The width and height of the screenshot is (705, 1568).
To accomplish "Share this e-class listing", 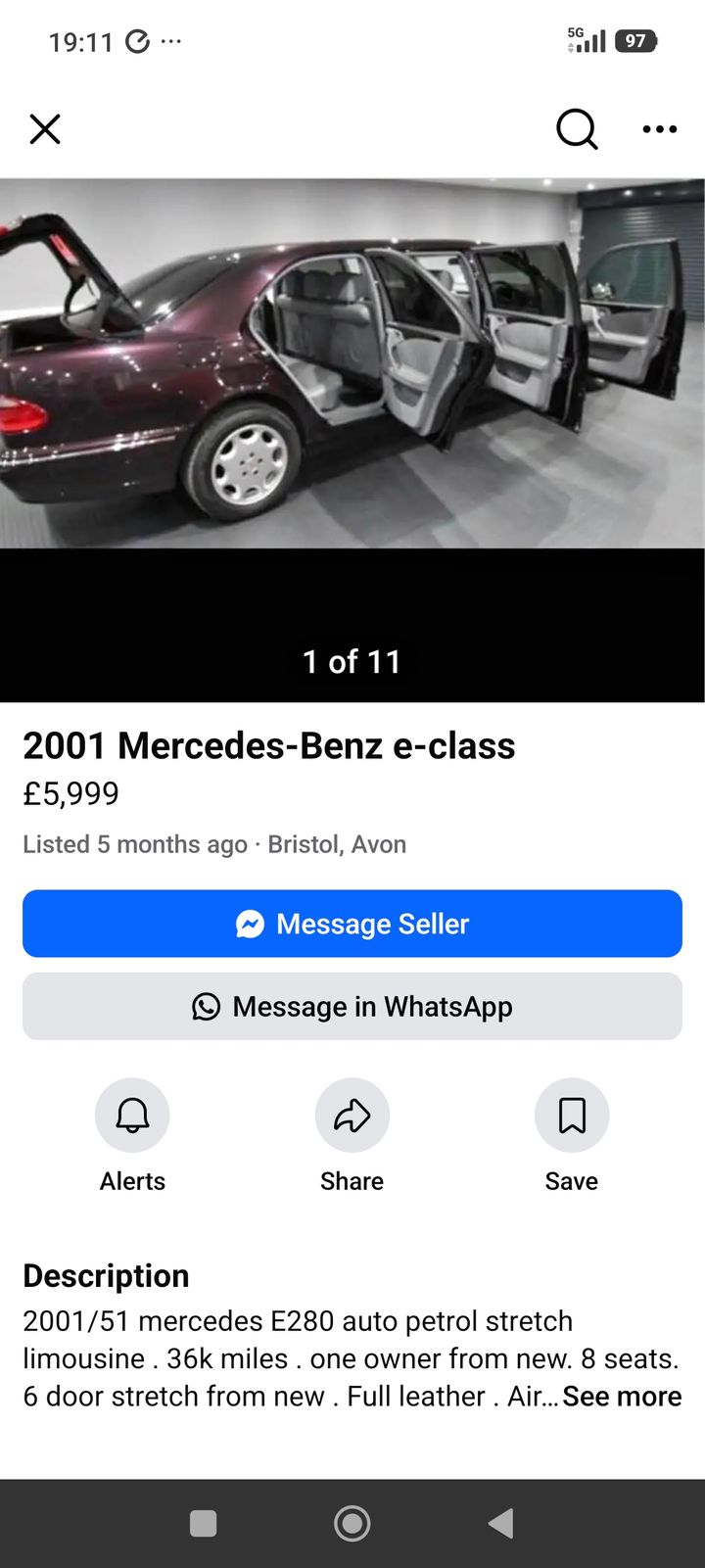I will (352, 1116).
